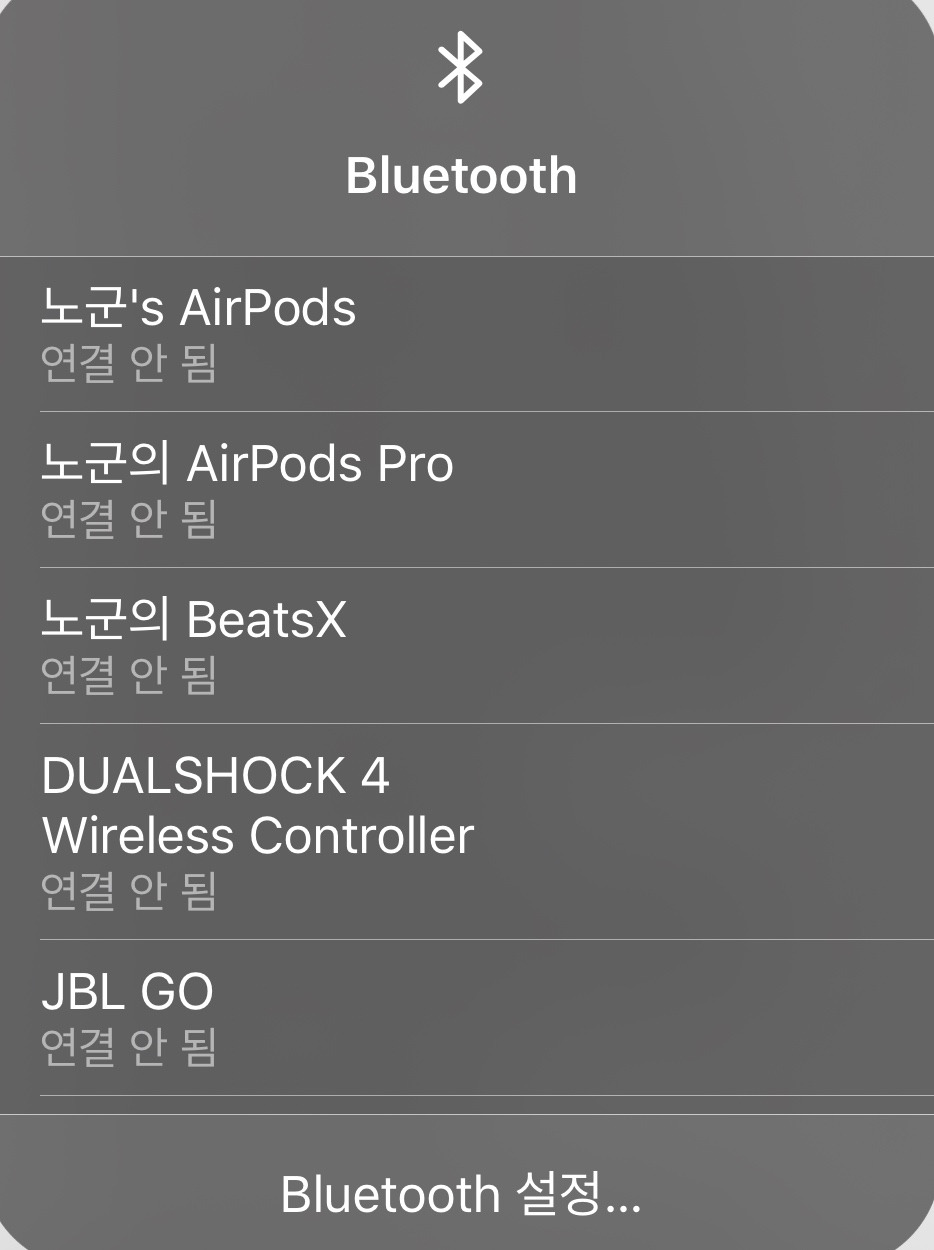
Task: Connect to 노군의 BeatsX
Action: pos(467,646)
